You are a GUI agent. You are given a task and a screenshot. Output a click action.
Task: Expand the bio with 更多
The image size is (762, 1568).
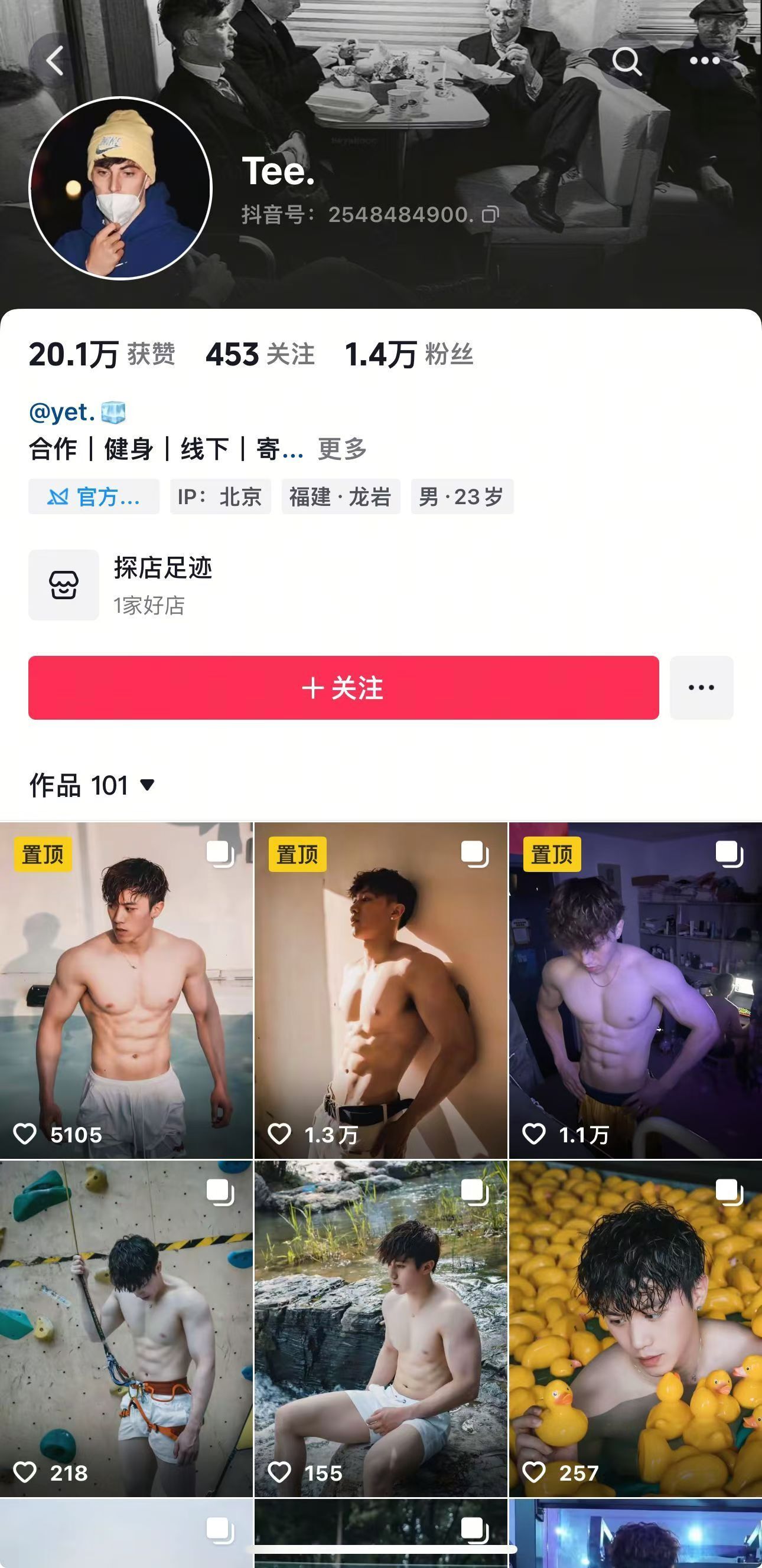pyautogui.click(x=341, y=449)
